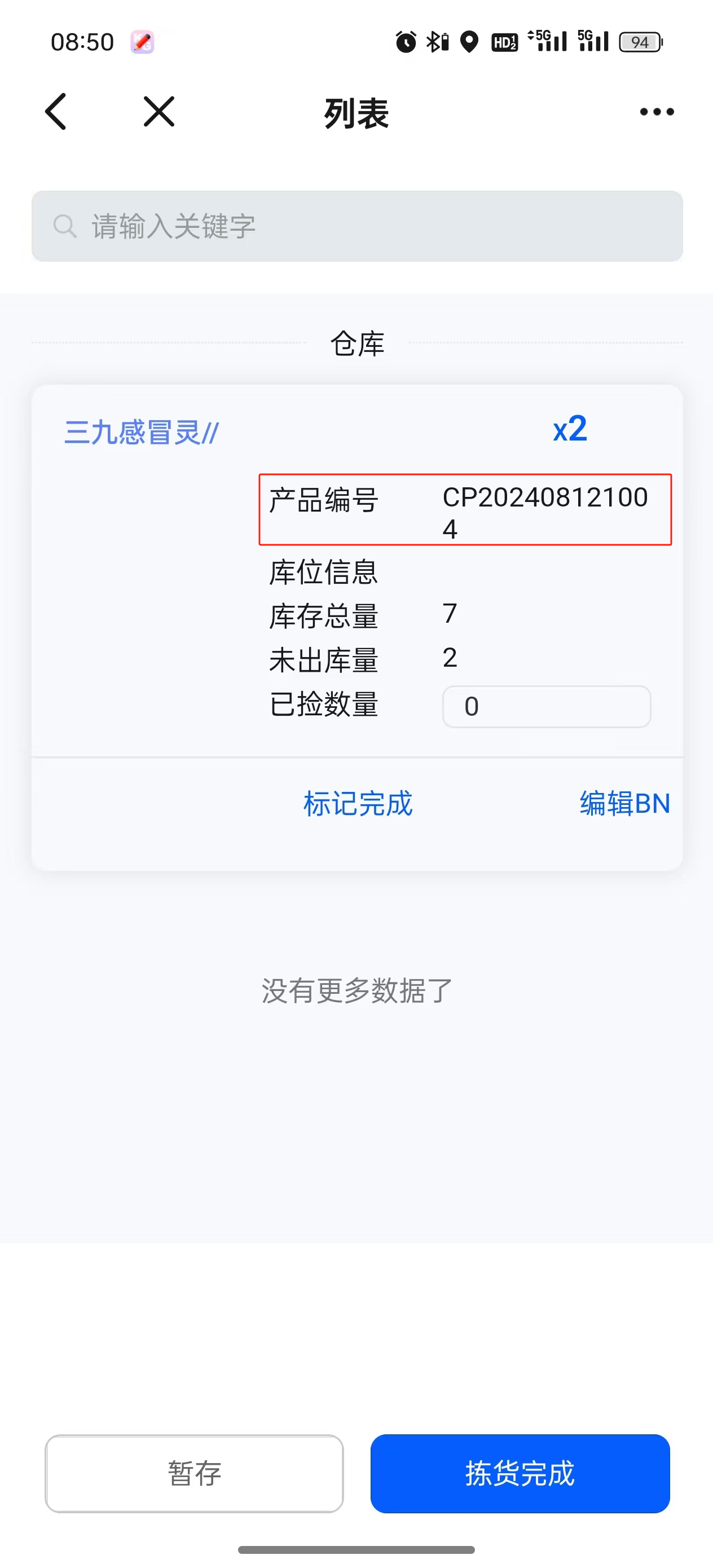This screenshot has width=713, height=1568.
Task: Save progress with 暂存 button
Action: pos(194,1473)
